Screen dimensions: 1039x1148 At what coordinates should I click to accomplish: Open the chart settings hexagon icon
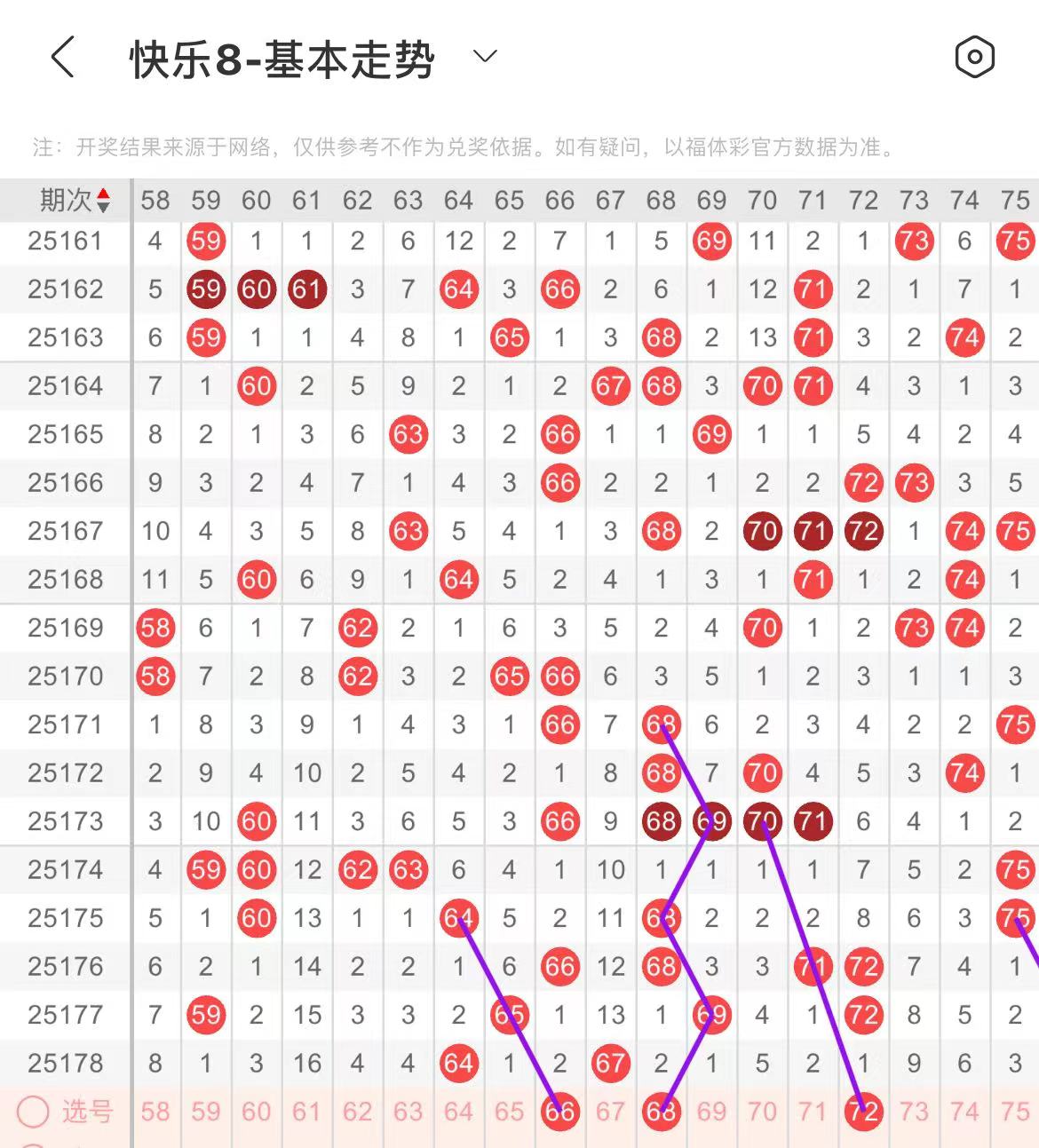(974, 58)
